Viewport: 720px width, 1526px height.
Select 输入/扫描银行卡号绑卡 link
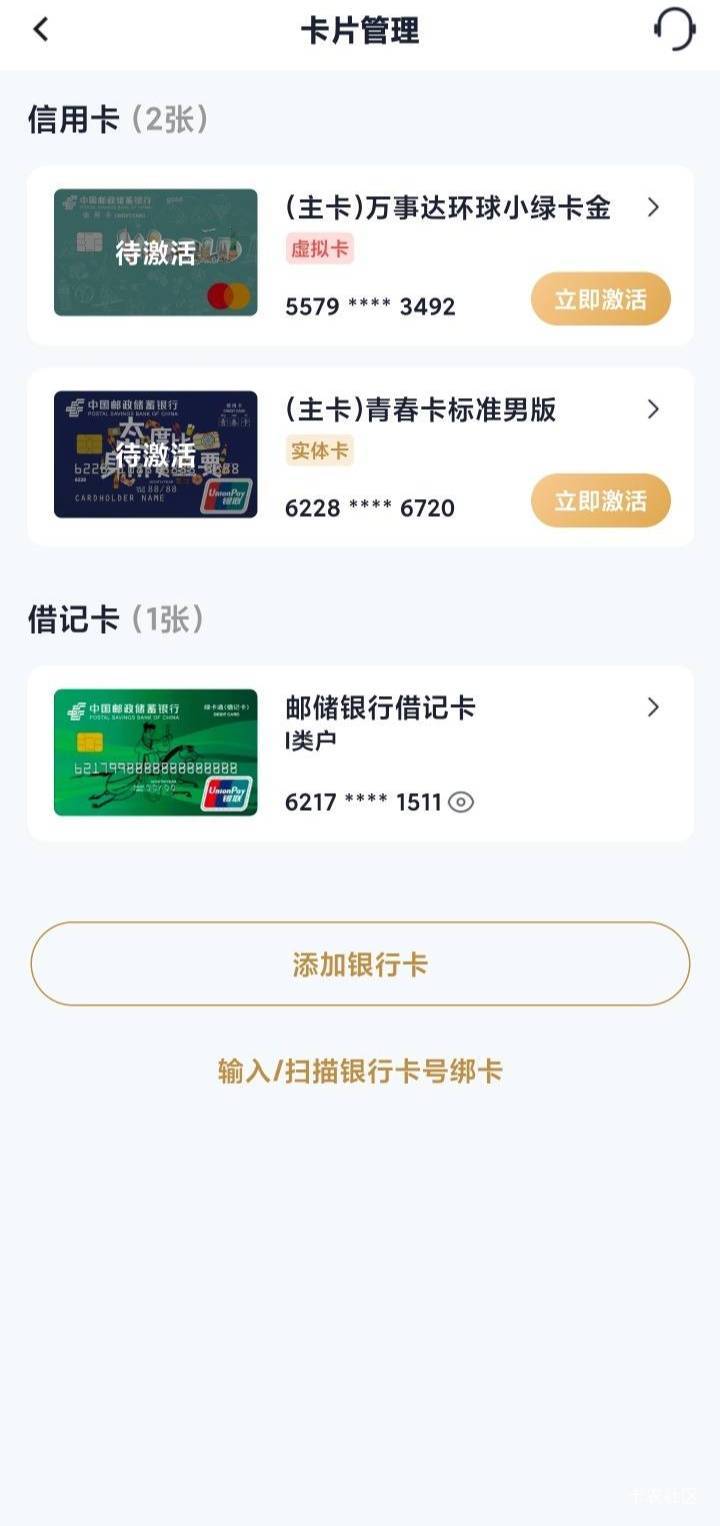[360, 1071]
